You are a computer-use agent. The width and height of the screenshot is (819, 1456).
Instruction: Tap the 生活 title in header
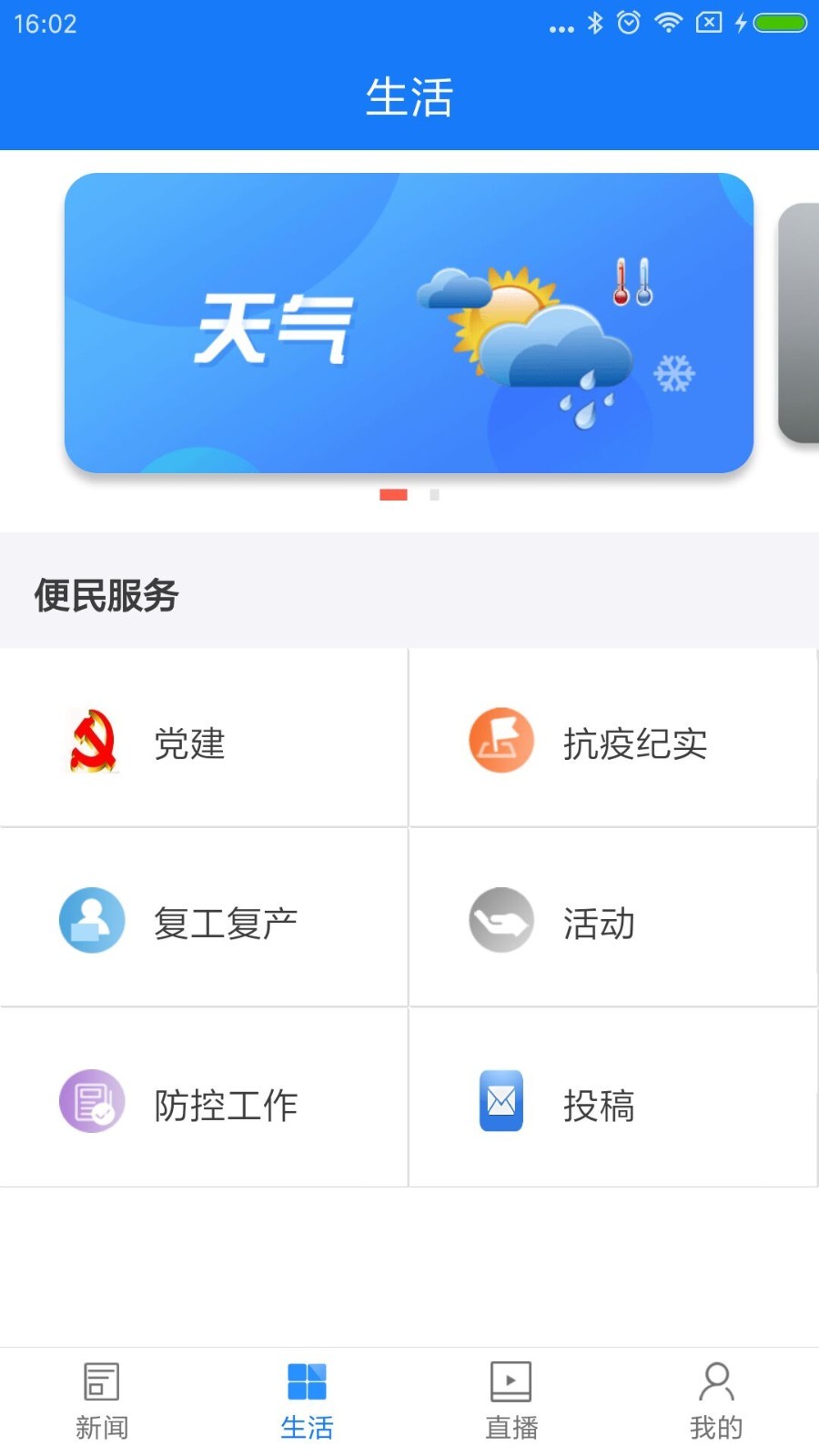(x=409, y=98)
